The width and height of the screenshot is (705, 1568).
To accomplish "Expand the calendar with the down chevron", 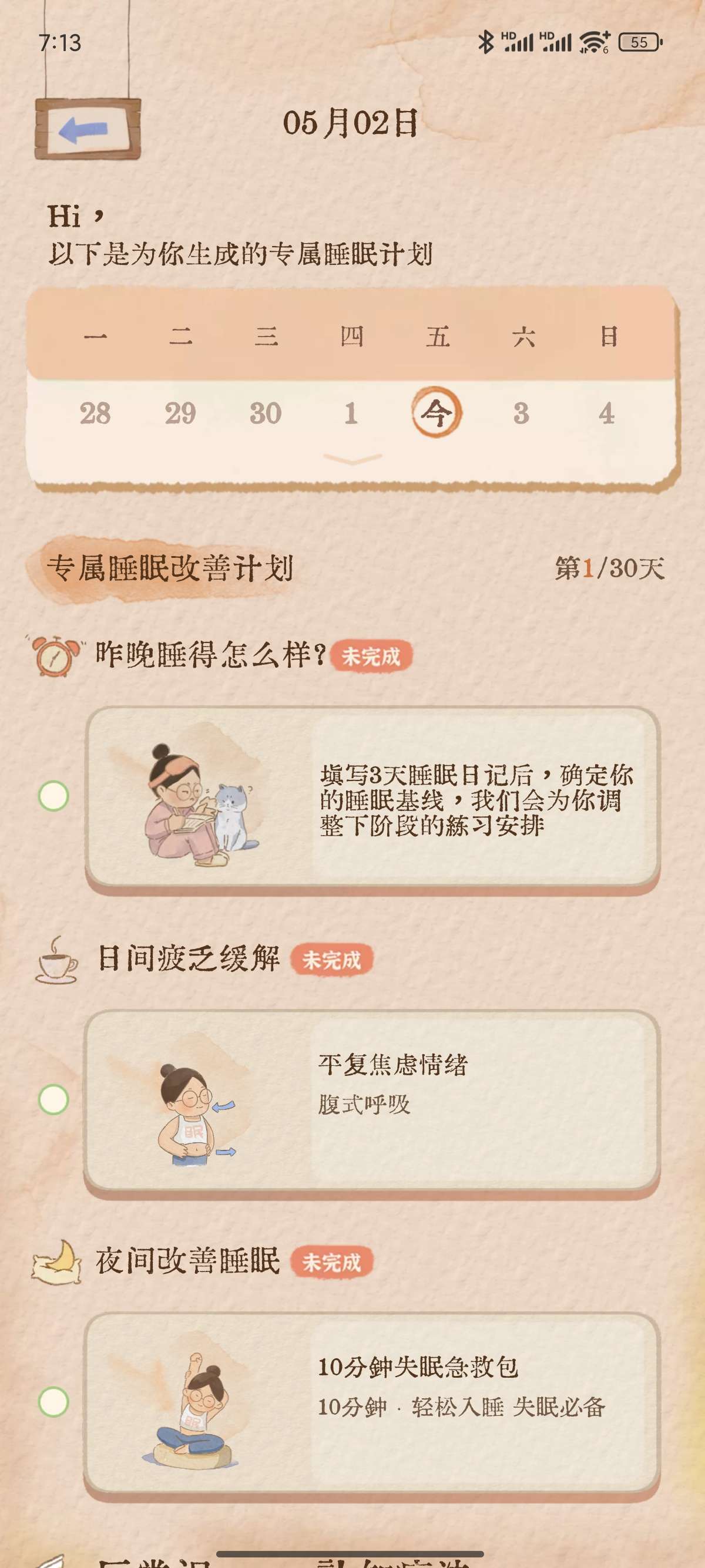I will point(352,458).
